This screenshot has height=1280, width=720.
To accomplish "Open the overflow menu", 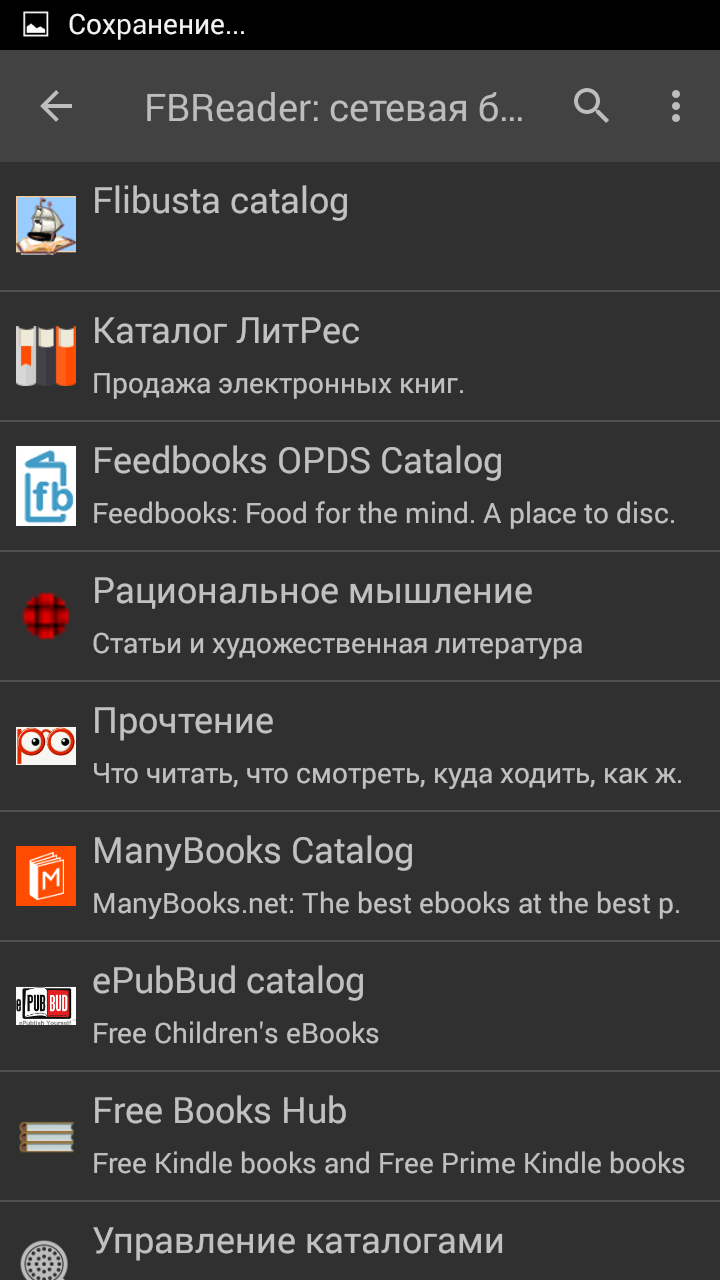I will pyautogui.click(x=676, y=106).
